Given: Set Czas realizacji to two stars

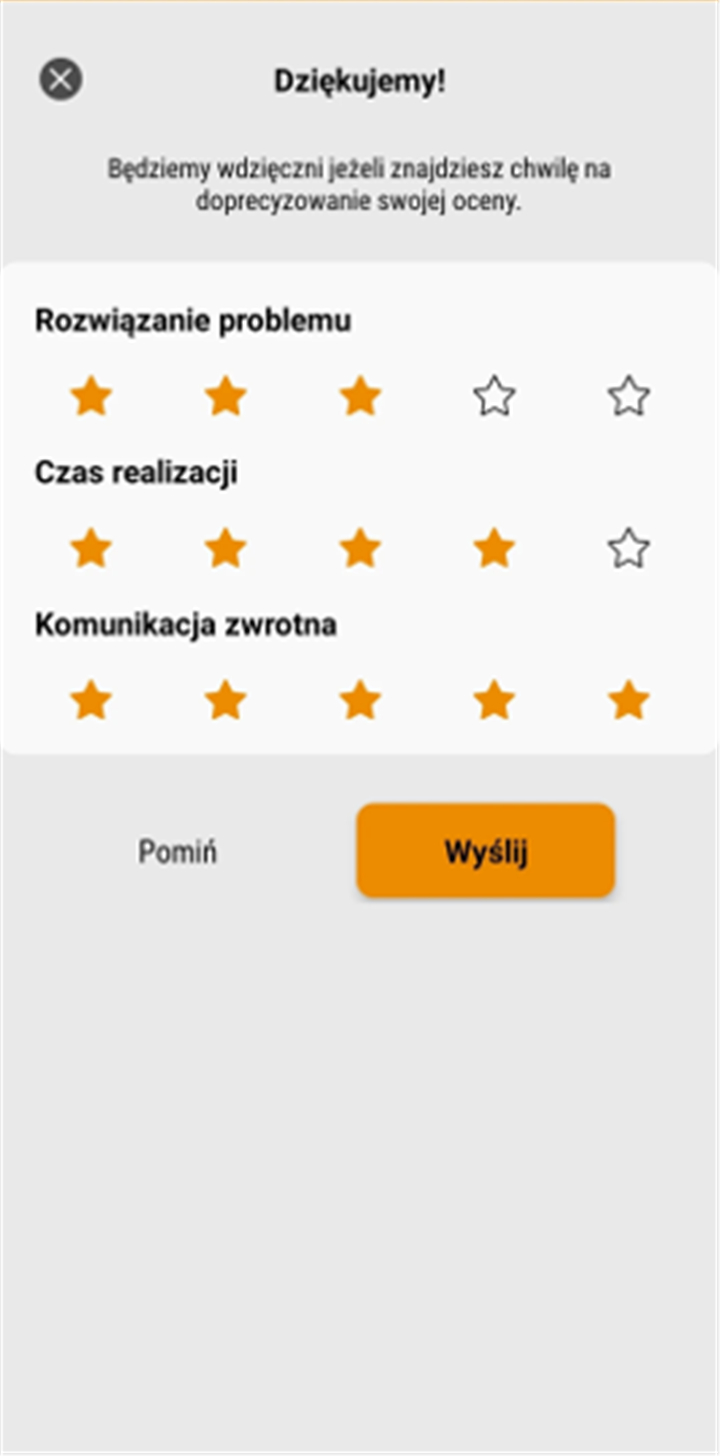Looking at the screenshot, I should pyautogui.click(x=226, y=549).
